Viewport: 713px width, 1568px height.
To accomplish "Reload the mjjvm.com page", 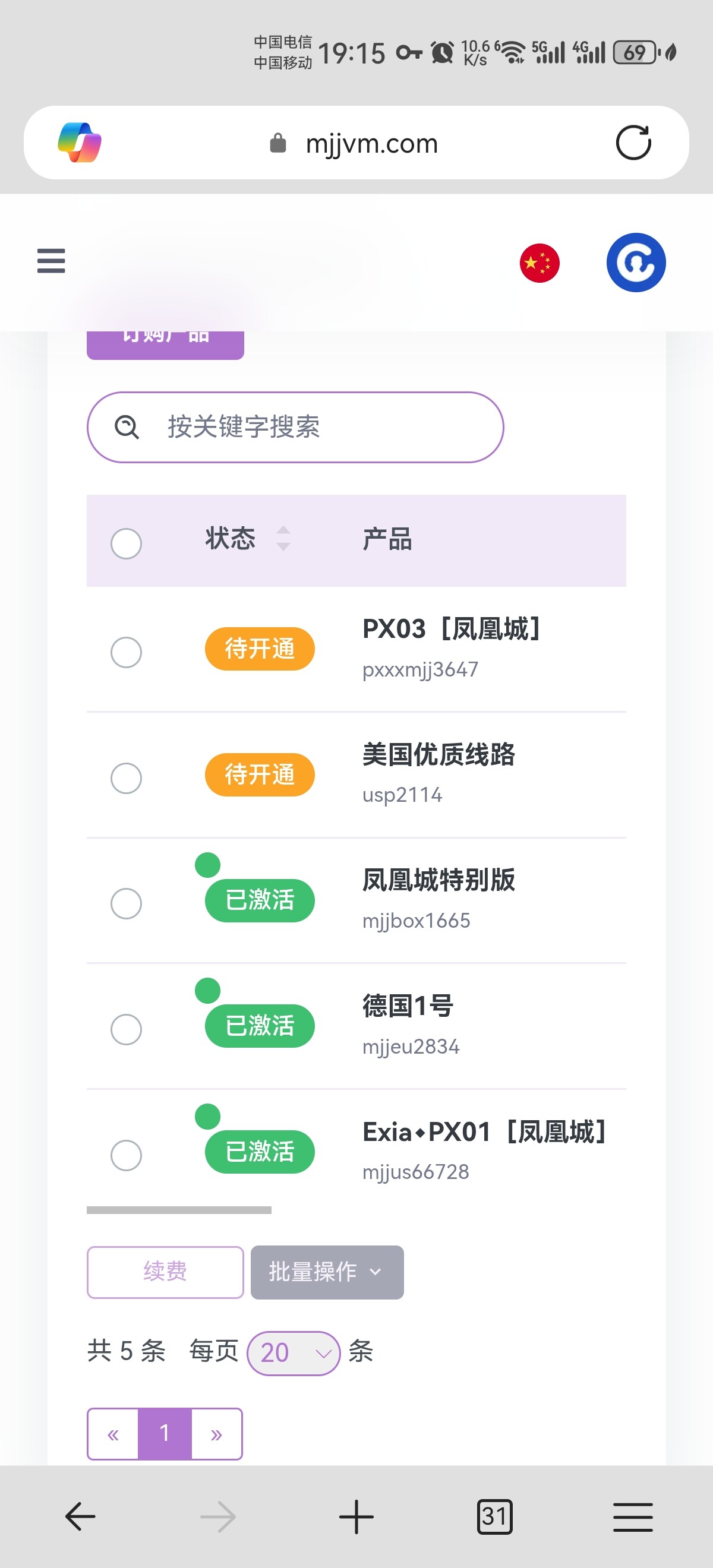I will 633,143.
